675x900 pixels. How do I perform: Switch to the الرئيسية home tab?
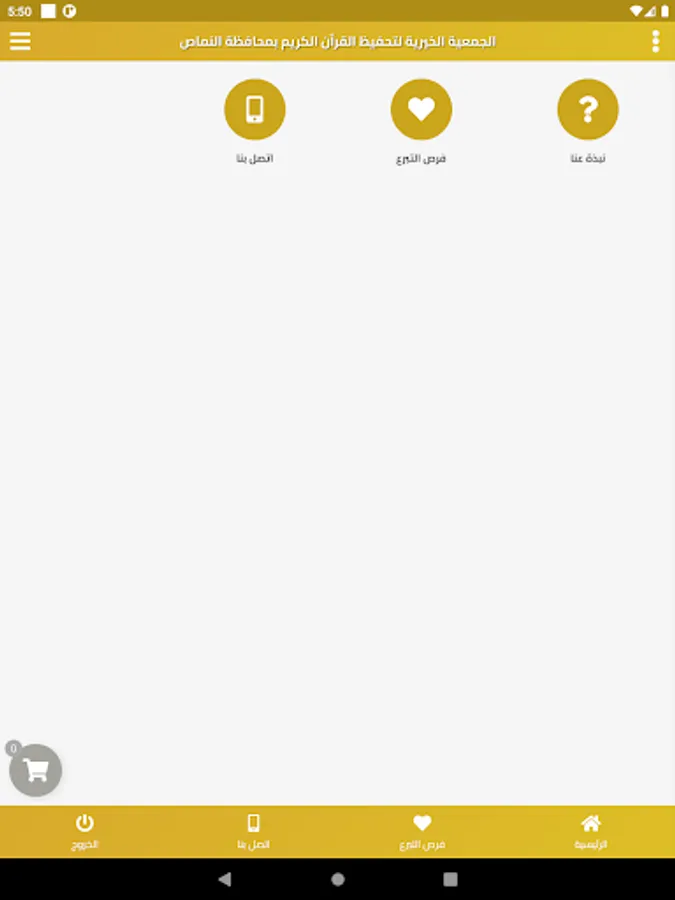pos(591,832)
